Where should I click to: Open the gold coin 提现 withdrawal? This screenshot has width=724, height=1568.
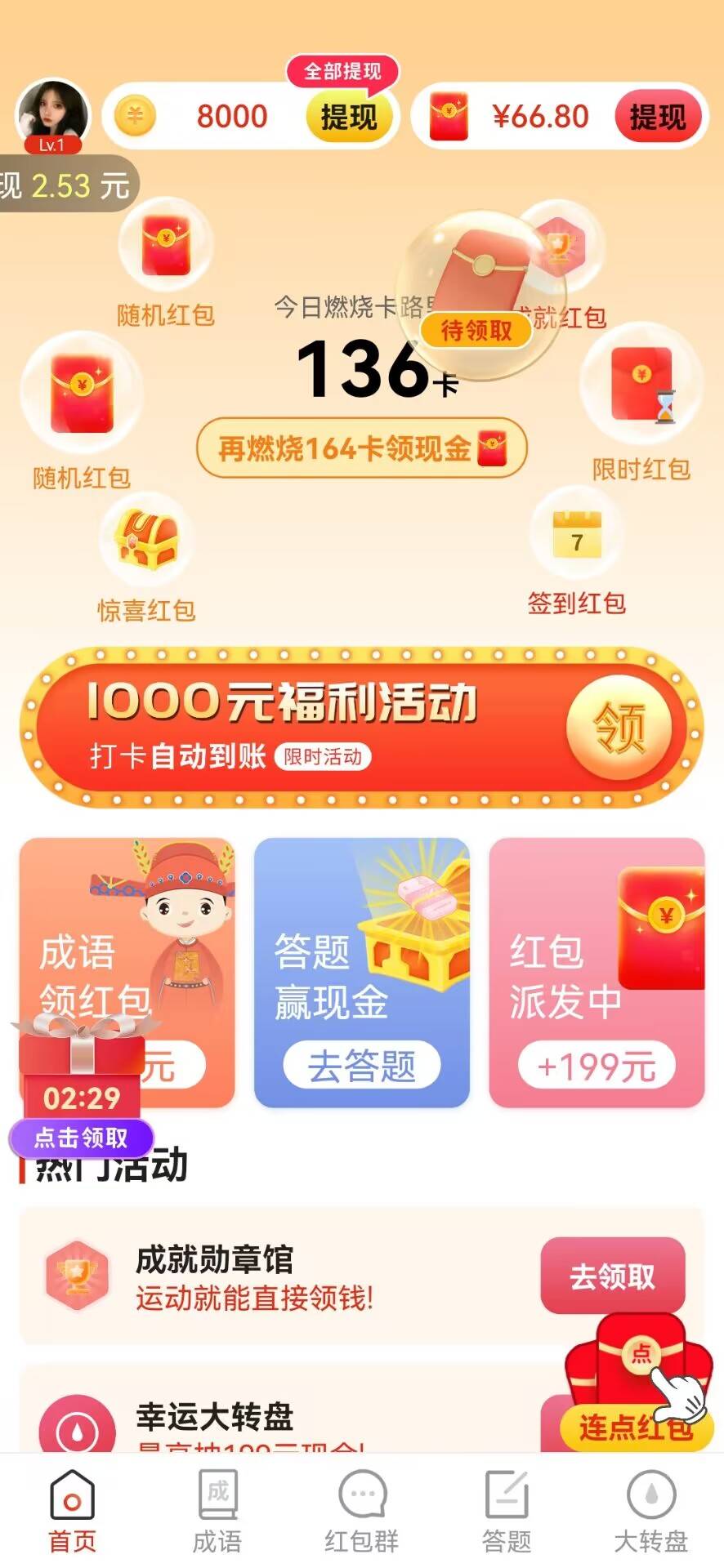coord(350,116)
